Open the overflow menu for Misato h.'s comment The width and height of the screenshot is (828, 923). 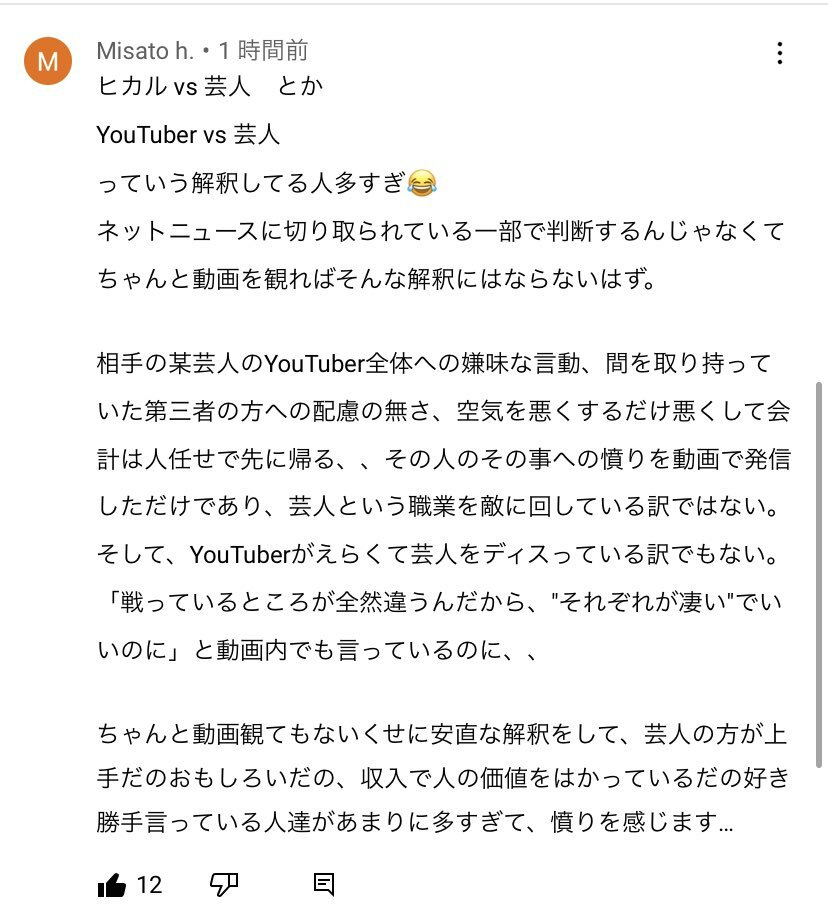pos(780,54)
